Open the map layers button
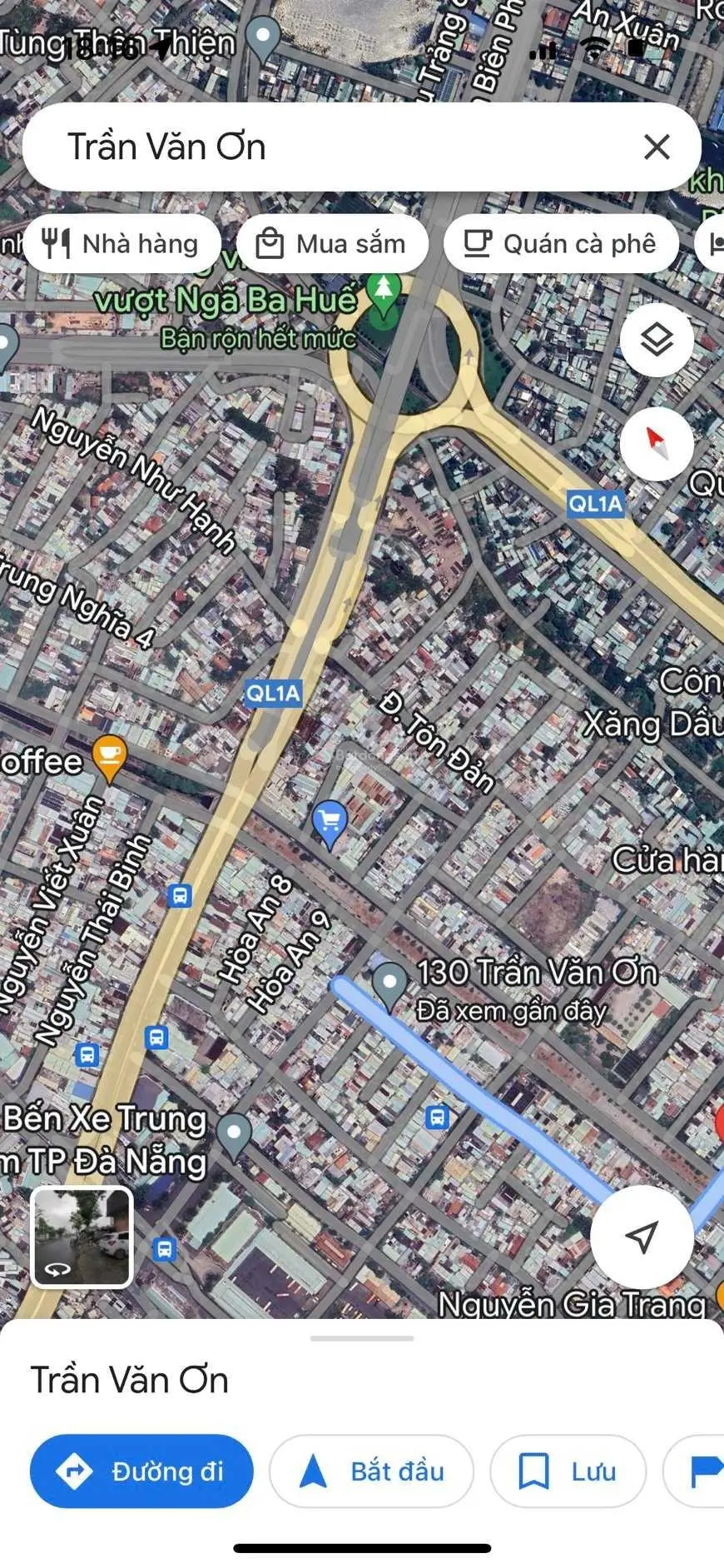This screenshot has height=1568, width=724. [x=657, y=340]
